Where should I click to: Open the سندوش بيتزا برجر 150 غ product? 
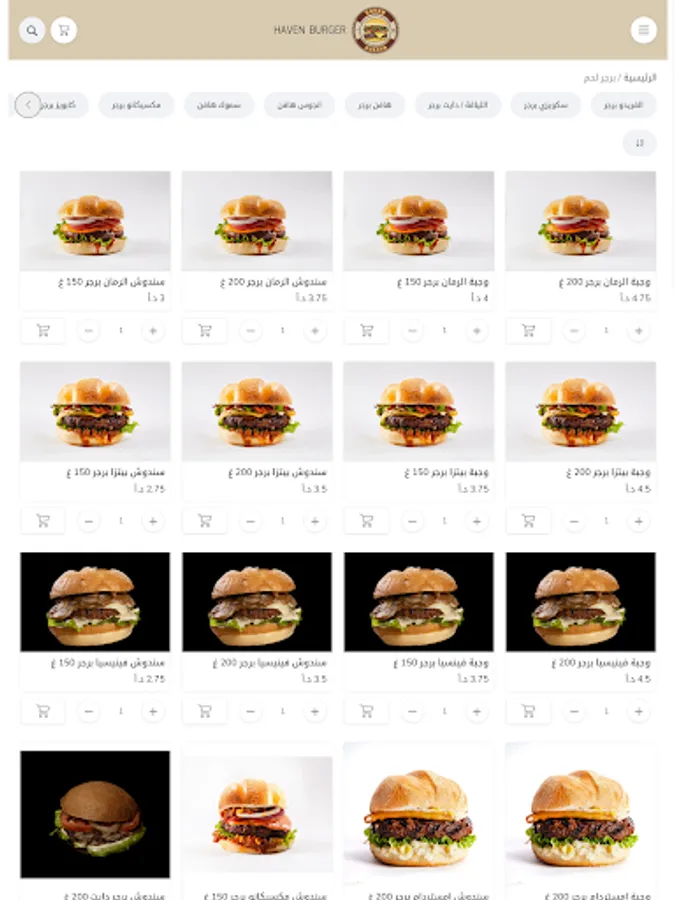pos(95,411)
